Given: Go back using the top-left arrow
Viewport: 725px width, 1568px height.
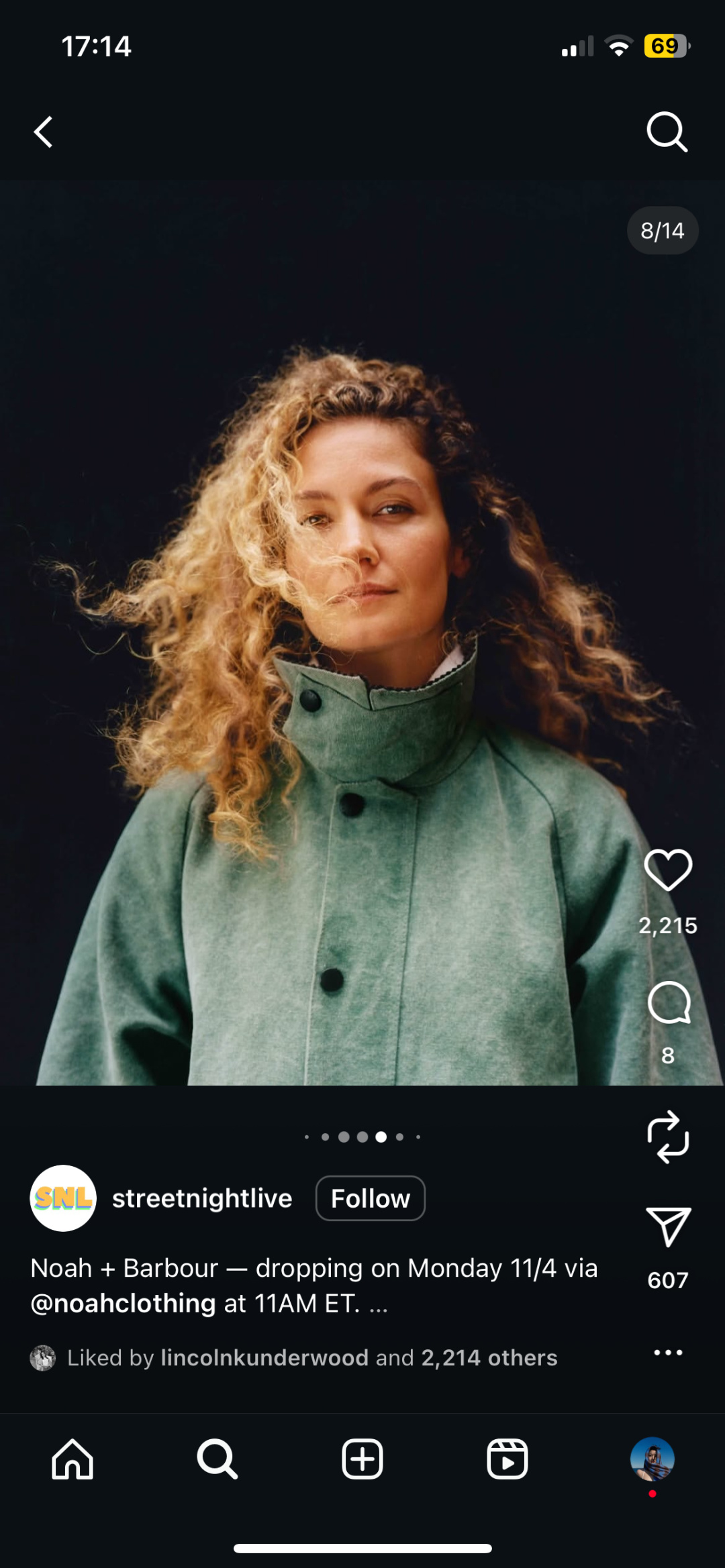Looking at the screenshot, I should point(44,132).
